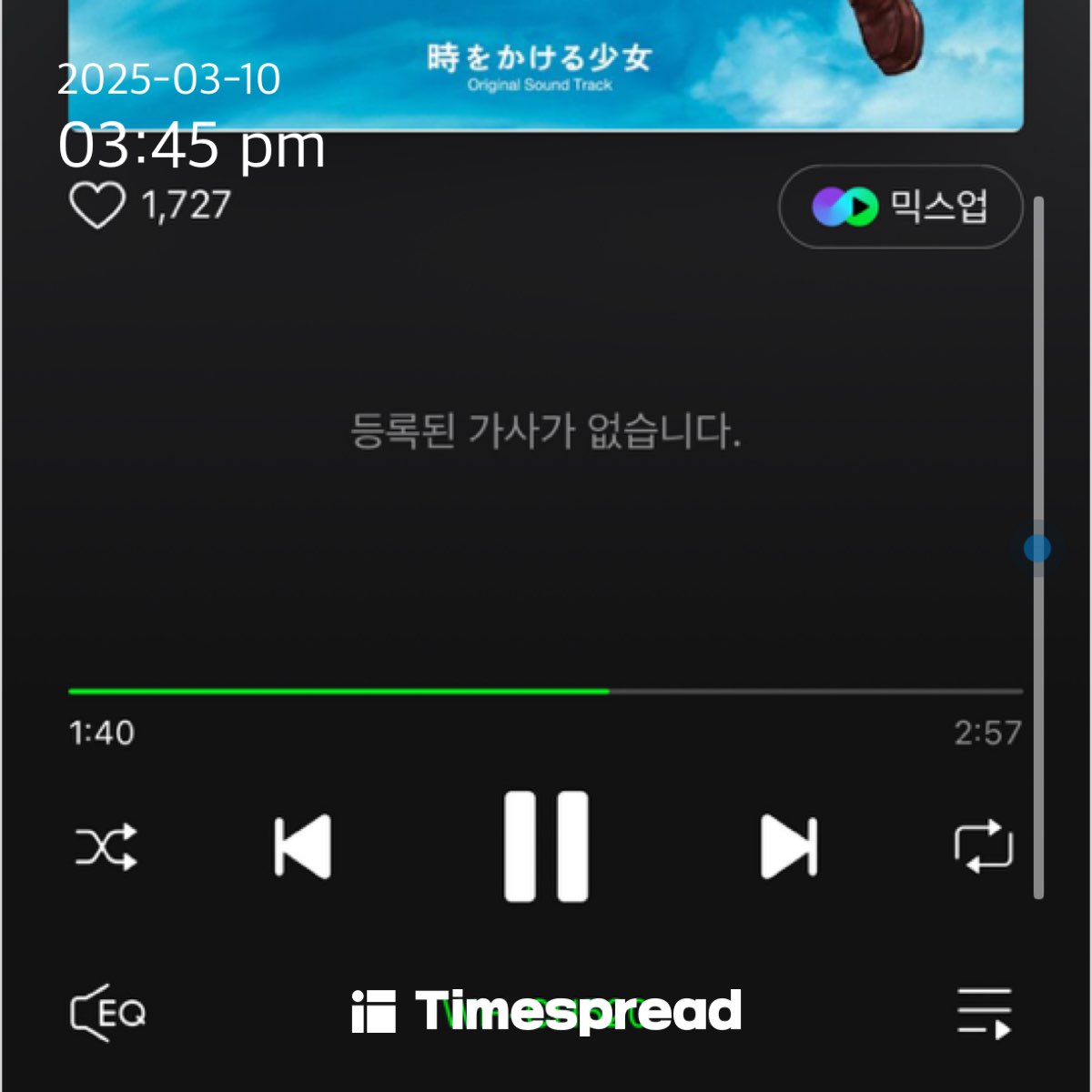Open the 믹스업 mix-up button
Image resolution: width=1092 pixels, height=1092 pixels.
click(x=900, y=207)
